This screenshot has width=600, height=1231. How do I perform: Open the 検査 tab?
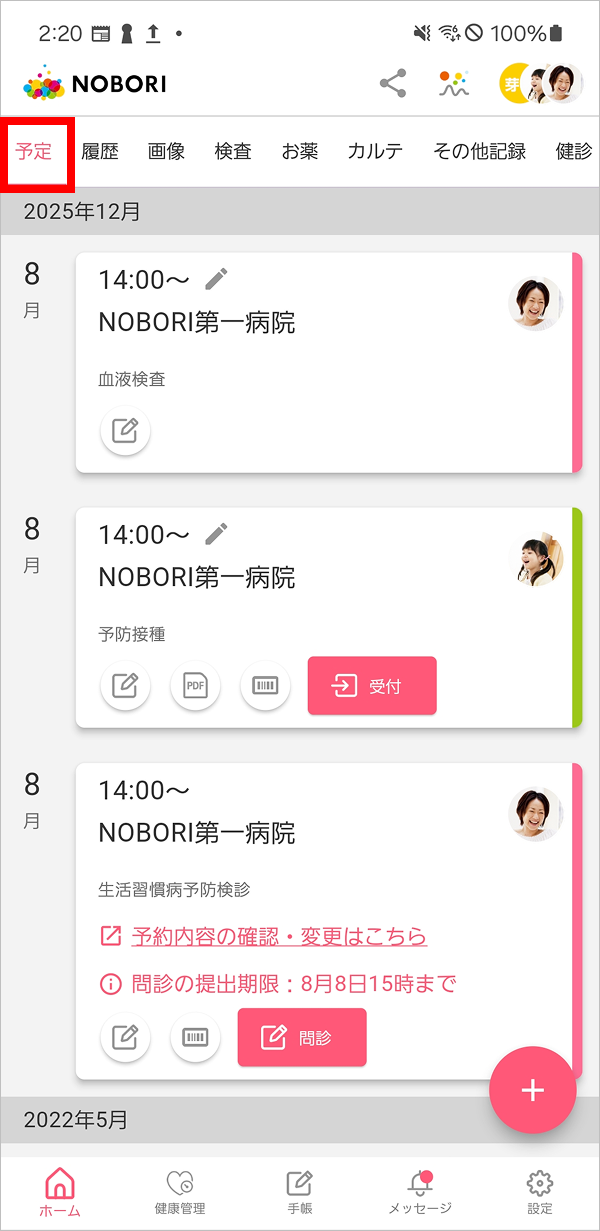(x=233, y=152)
